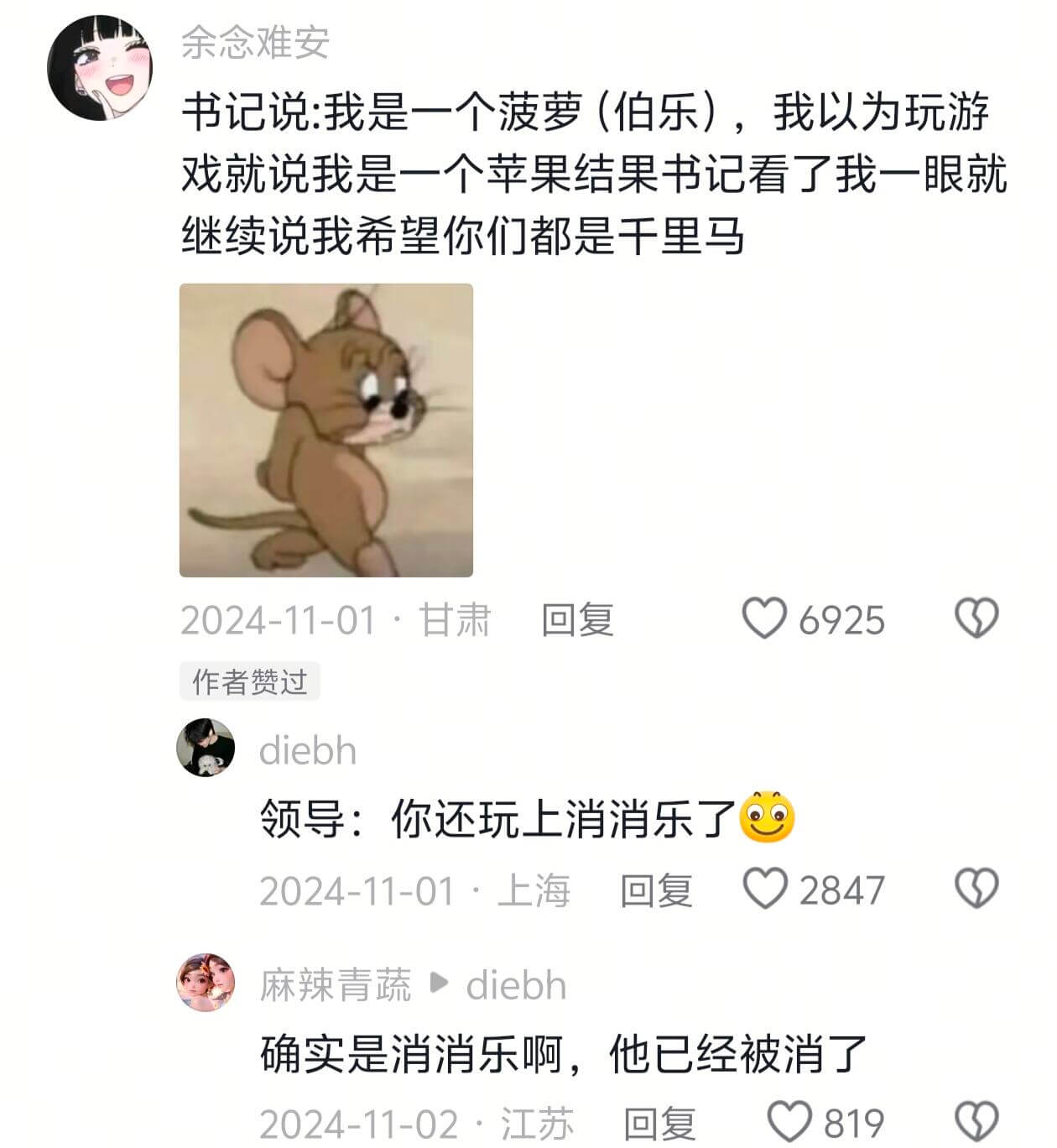Click the 2024-11-01 · 甘肃 timestamp
The height and width of the screenshot is (1148, 1057).
[336, 620]
